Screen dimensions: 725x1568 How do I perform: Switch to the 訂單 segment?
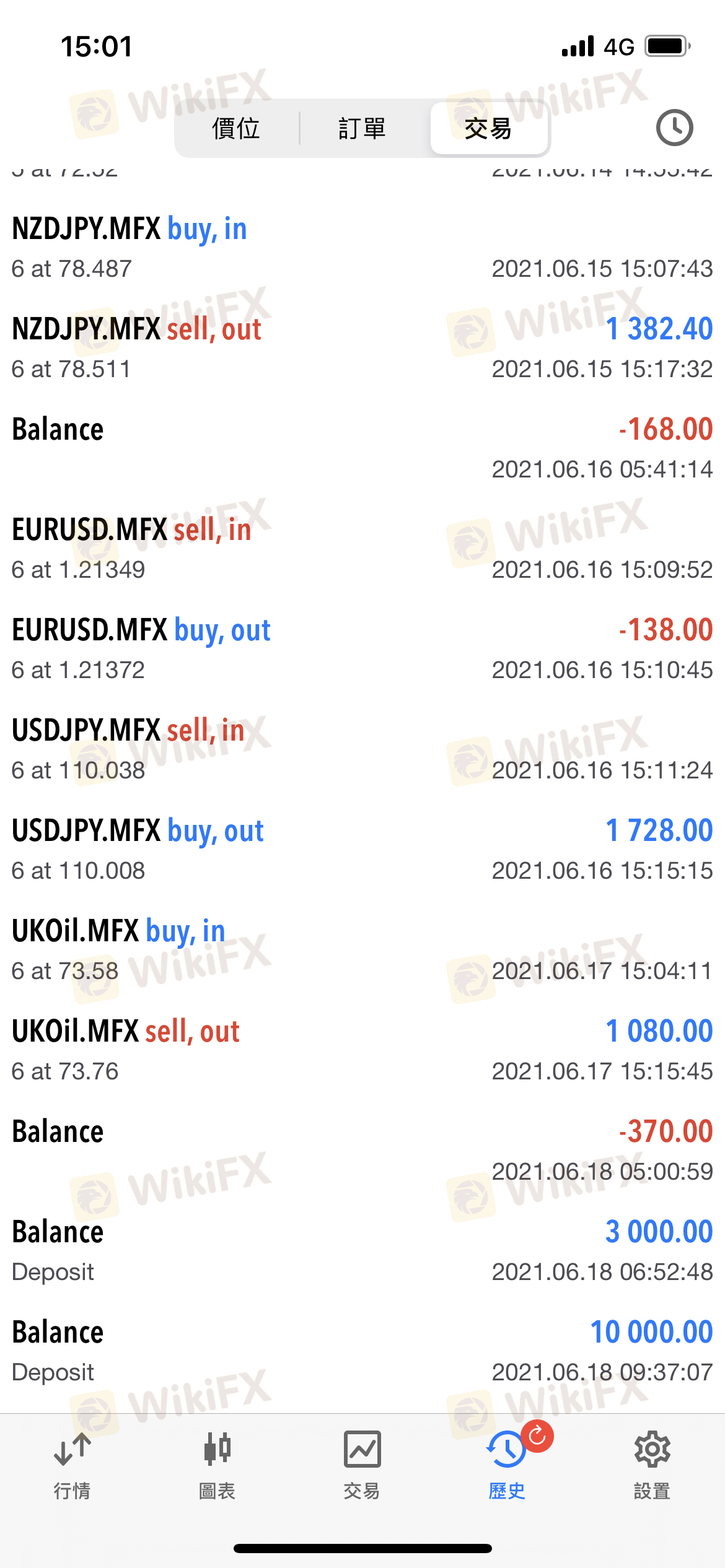coord(362,129)
